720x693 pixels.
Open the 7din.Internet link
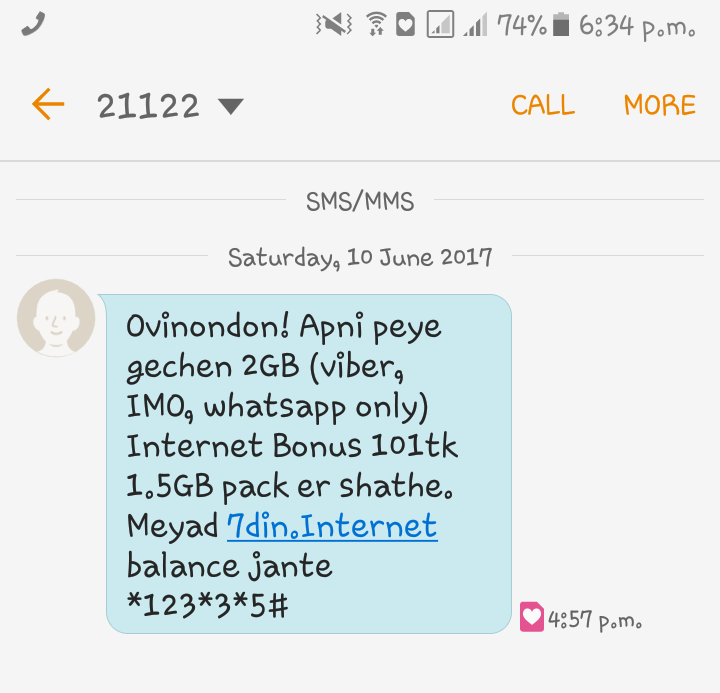point(332,526)
